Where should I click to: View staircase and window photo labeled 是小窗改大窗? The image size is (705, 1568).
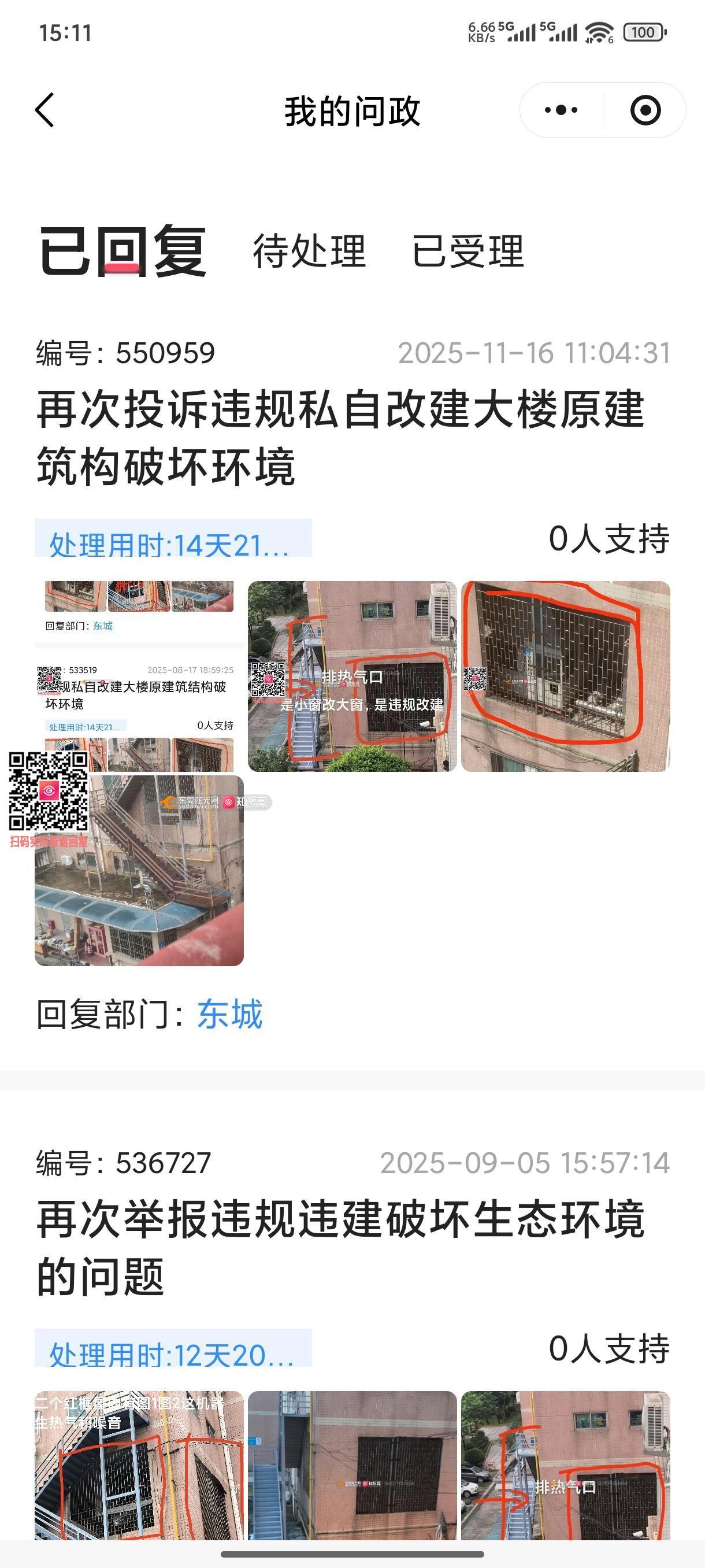352,676
